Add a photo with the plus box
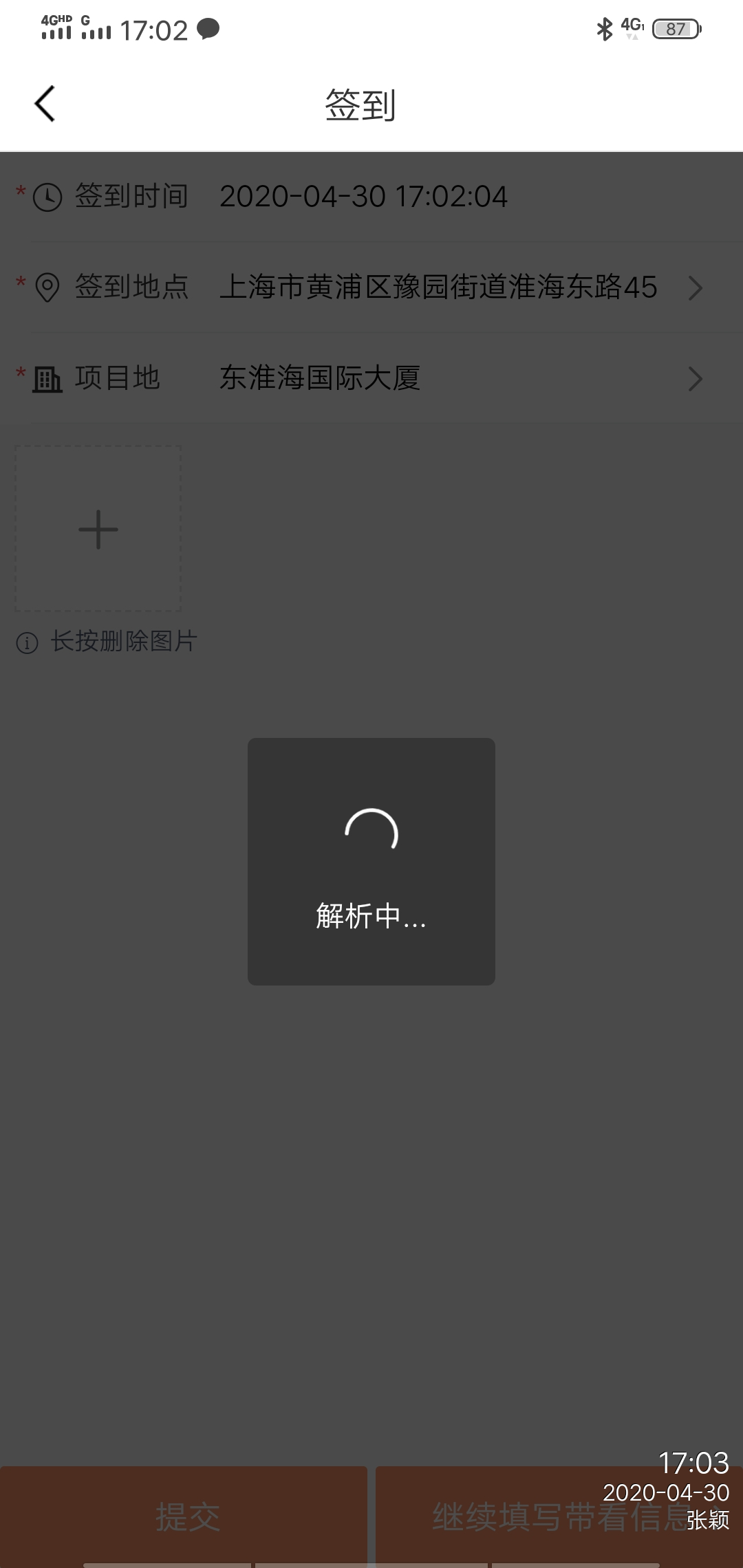Image resolution: width=743 pixels, height=1568 pixels. pyautogui.click(x=98, y=529)
